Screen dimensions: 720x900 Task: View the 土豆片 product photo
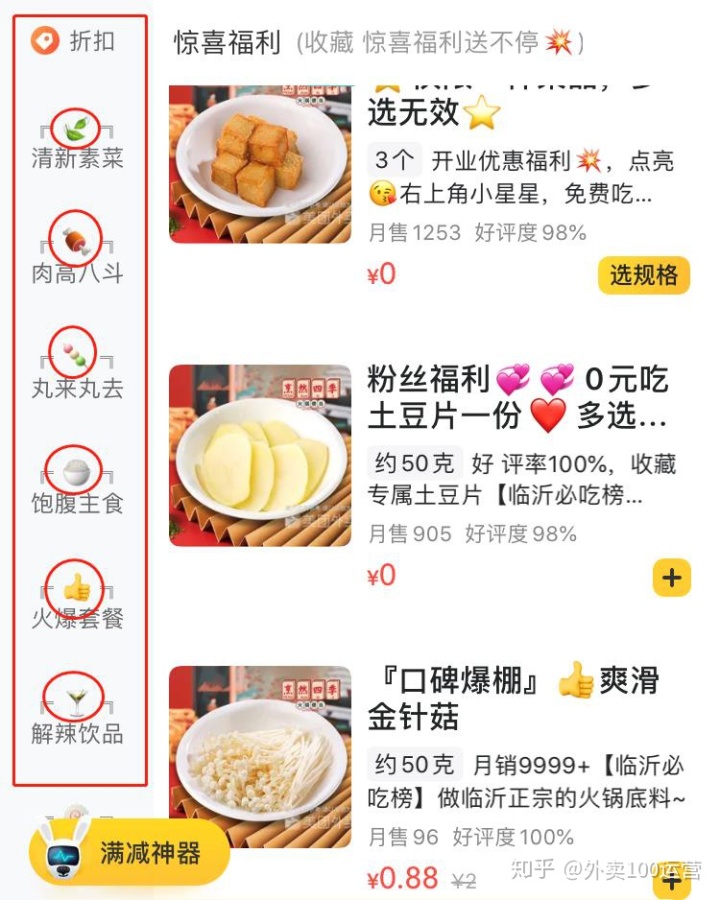(x=260, y=456)
